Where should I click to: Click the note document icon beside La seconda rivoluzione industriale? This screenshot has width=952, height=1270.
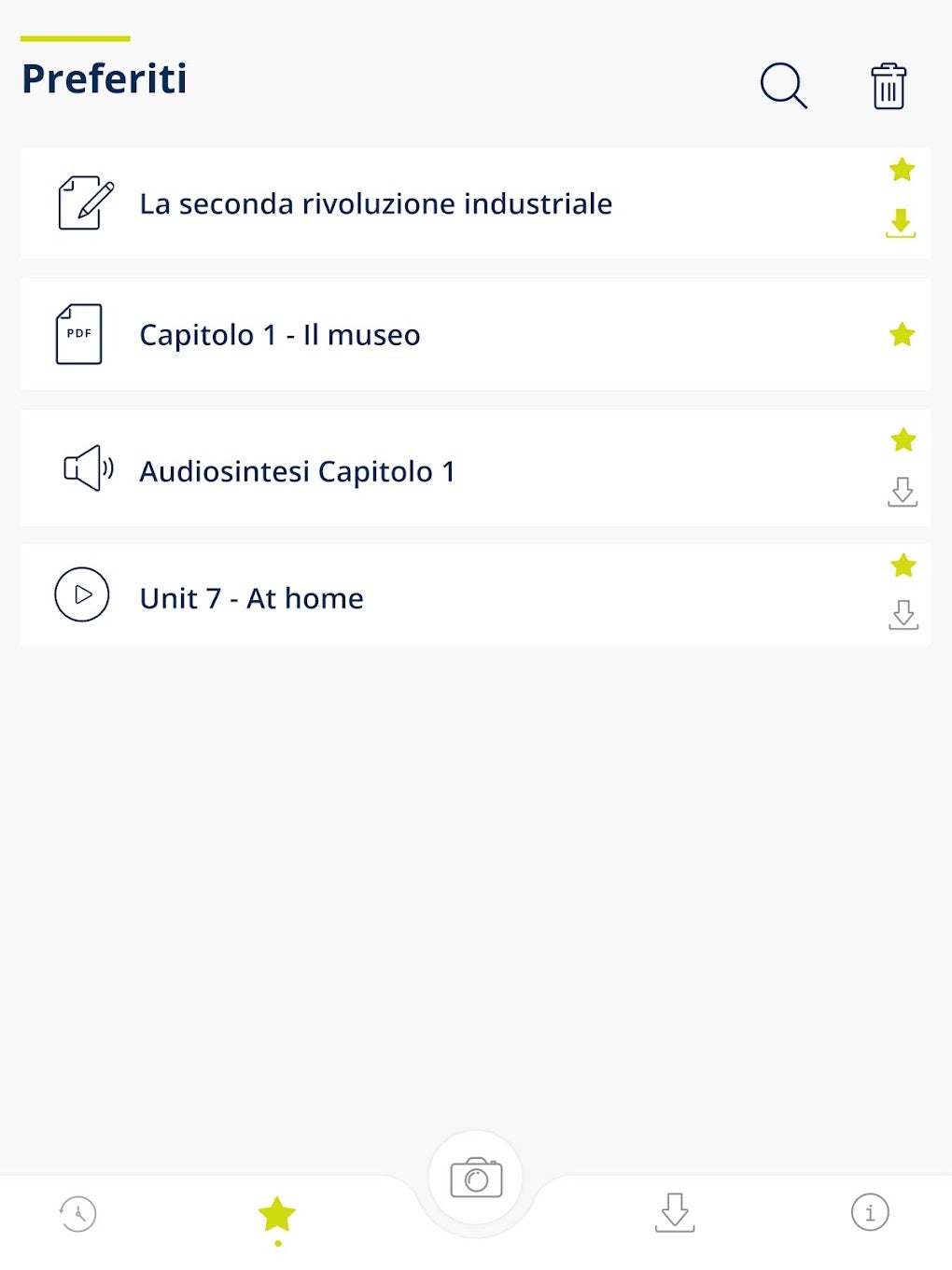click(82, 203)
